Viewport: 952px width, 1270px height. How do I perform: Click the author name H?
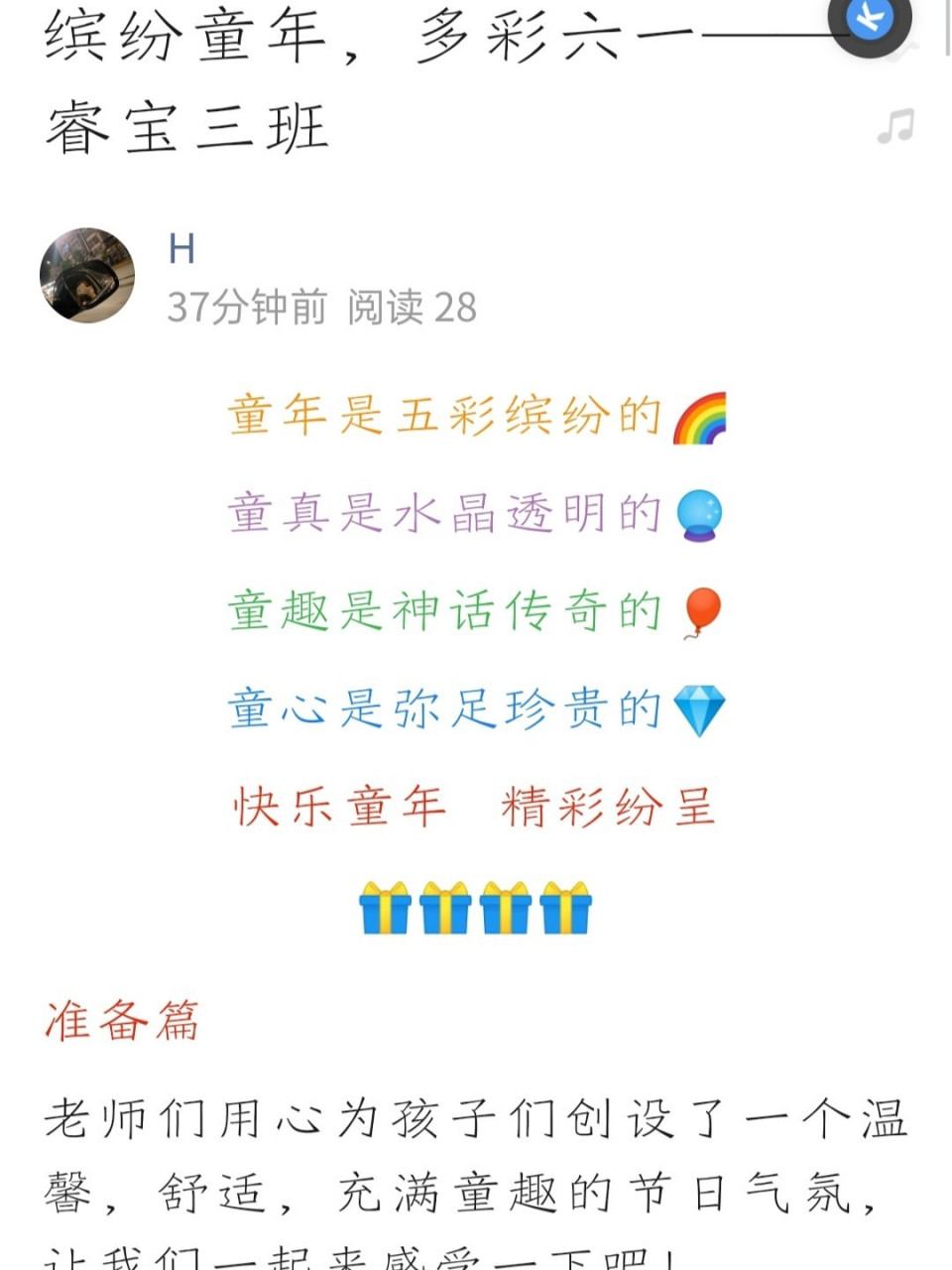[x=179, y=250]
